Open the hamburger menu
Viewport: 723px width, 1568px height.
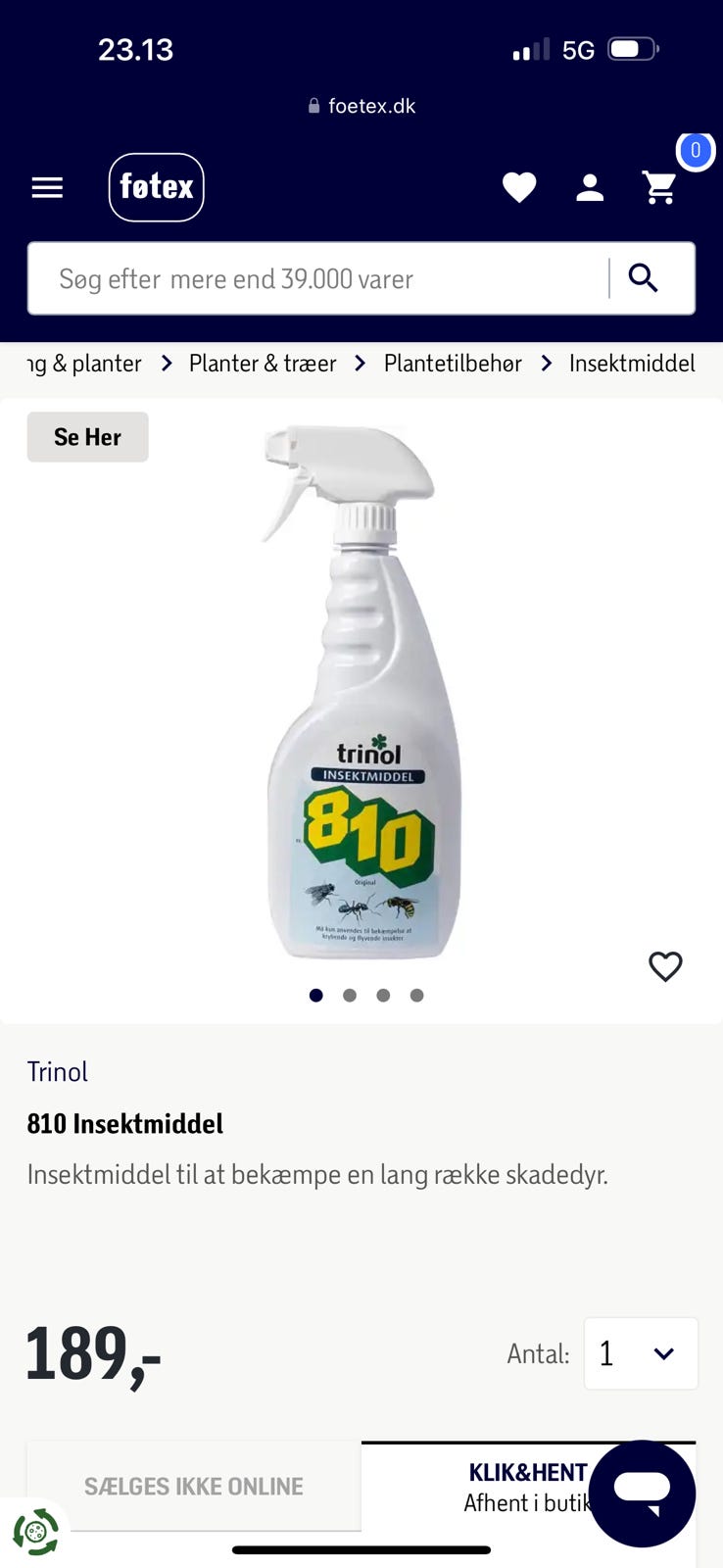tap(47, 187)
